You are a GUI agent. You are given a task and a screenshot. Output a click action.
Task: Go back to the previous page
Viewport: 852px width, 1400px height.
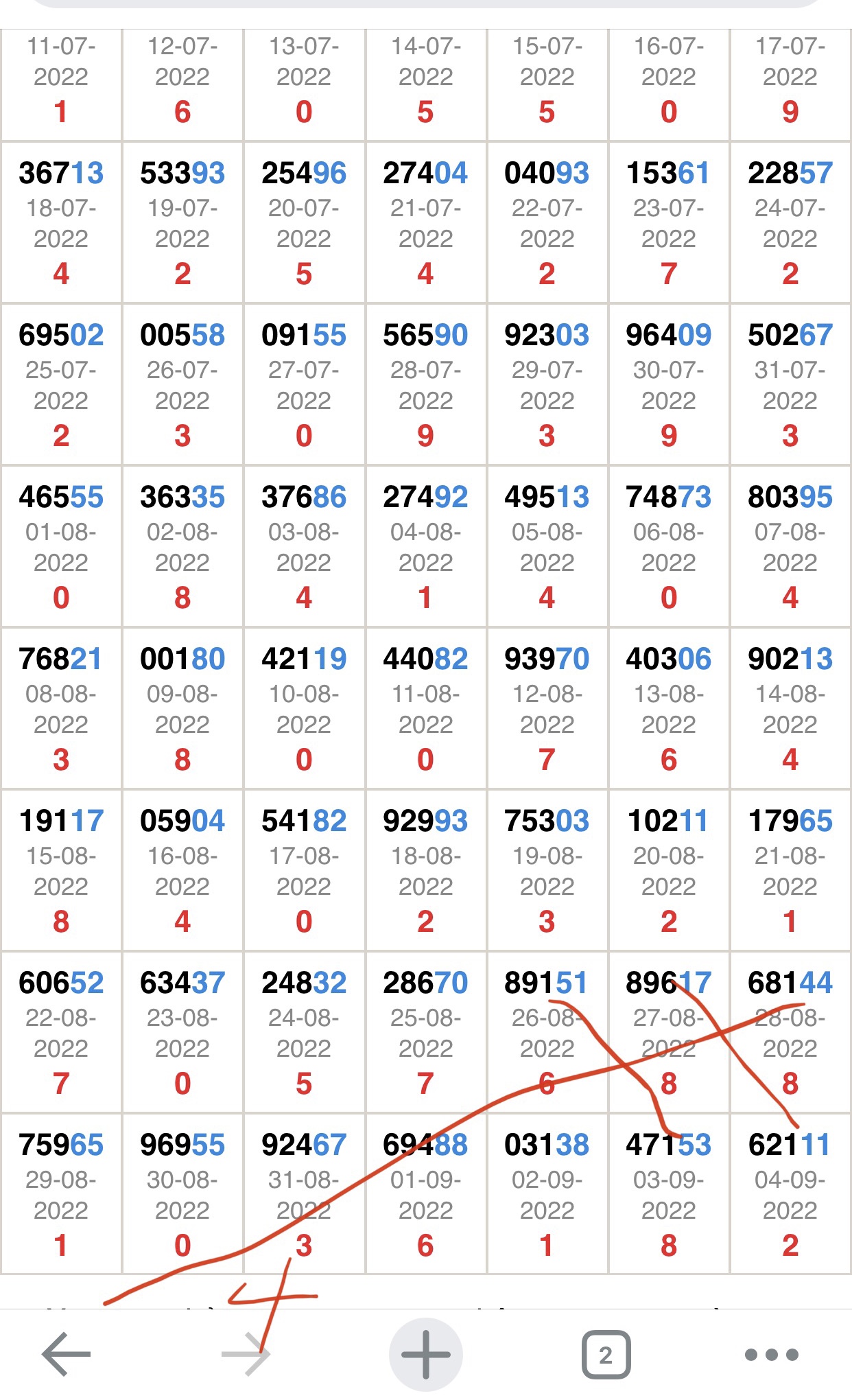pos(67,1354)
